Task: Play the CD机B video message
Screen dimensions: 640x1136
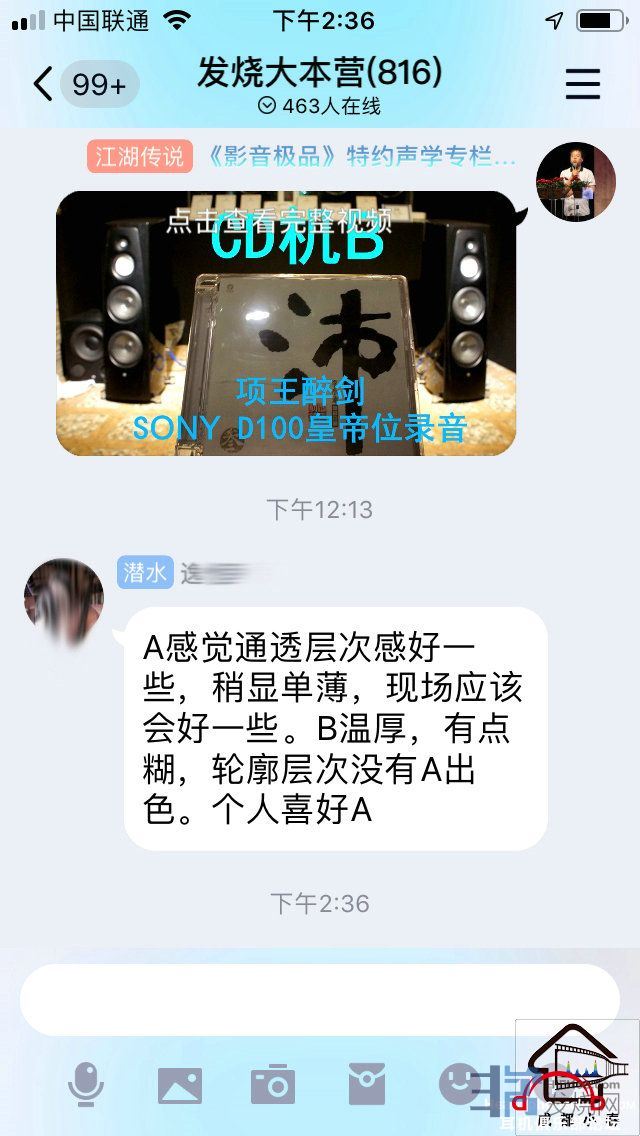Action: pyautogui.click(x=286, y=323)
